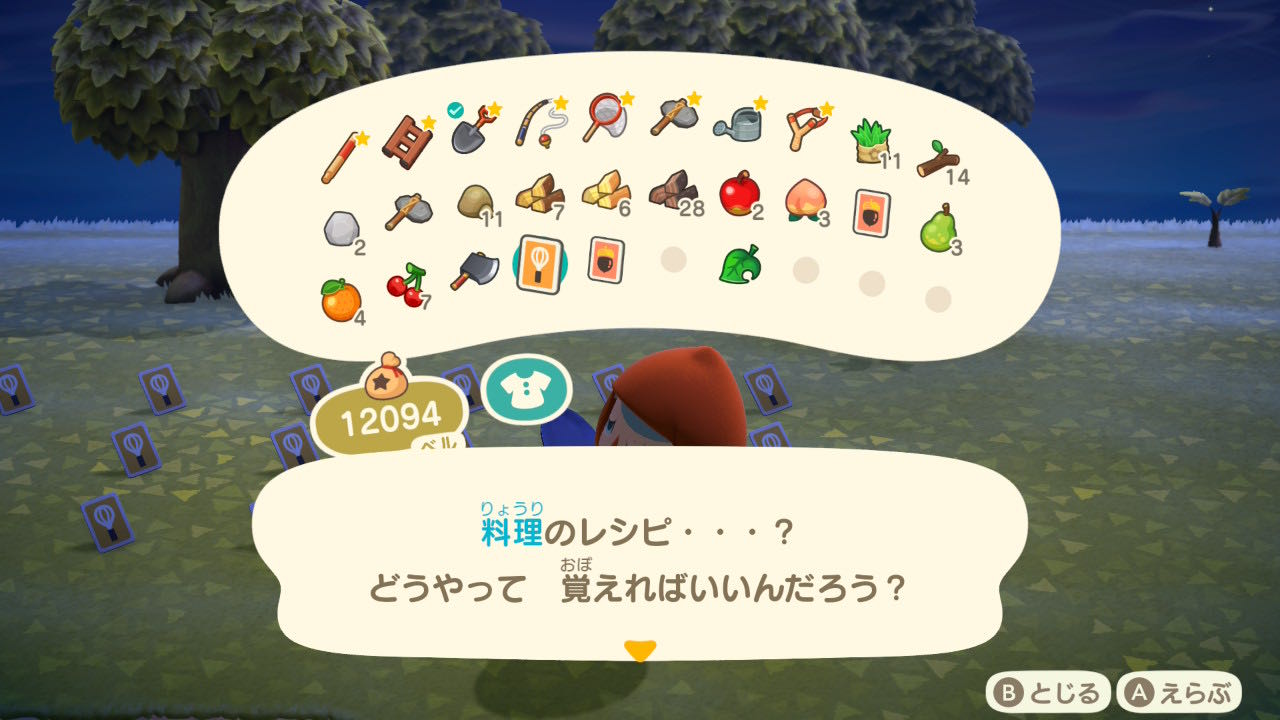Select the checked shovel tool
1280x720 pixels.
[473, 130]
